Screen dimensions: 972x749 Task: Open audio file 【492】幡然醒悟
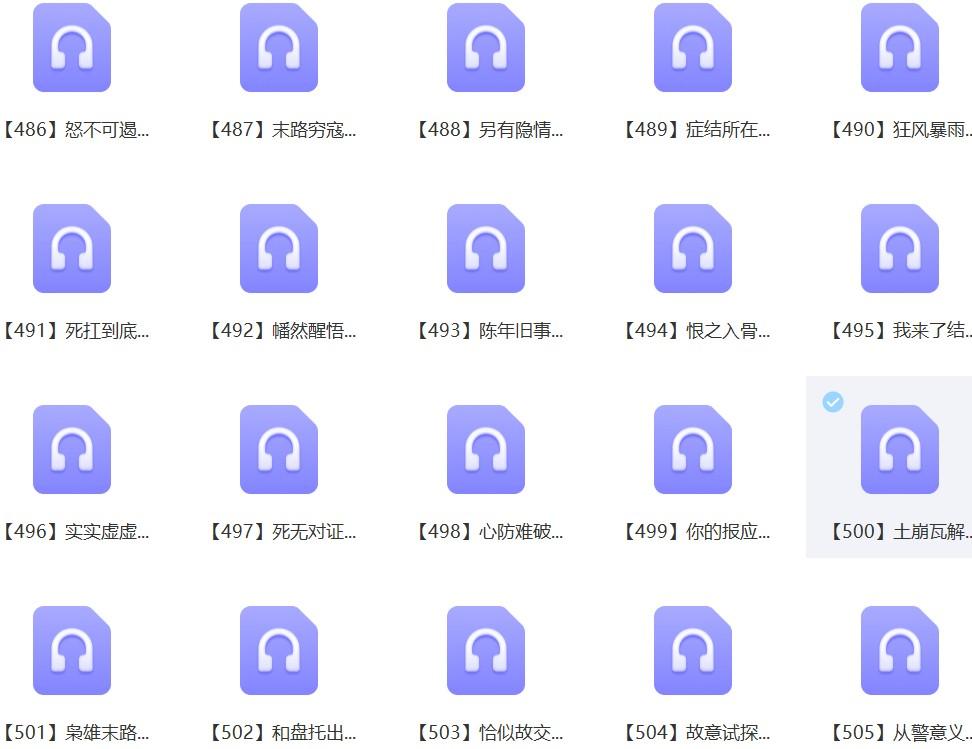pyautogui.click(x=279, y=249)
